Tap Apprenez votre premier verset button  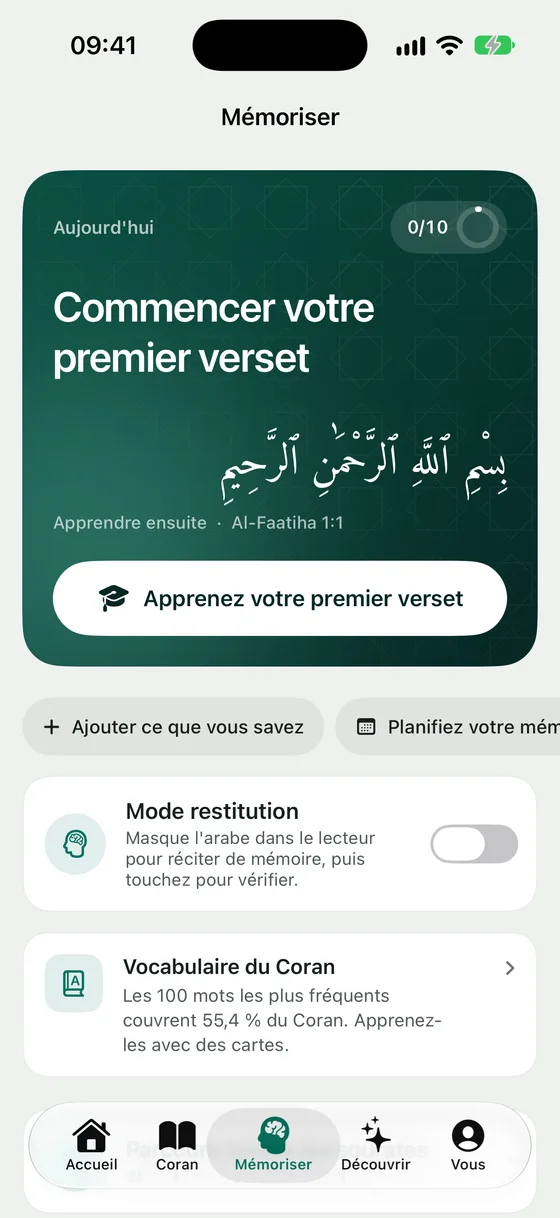[x=280, y=598]
